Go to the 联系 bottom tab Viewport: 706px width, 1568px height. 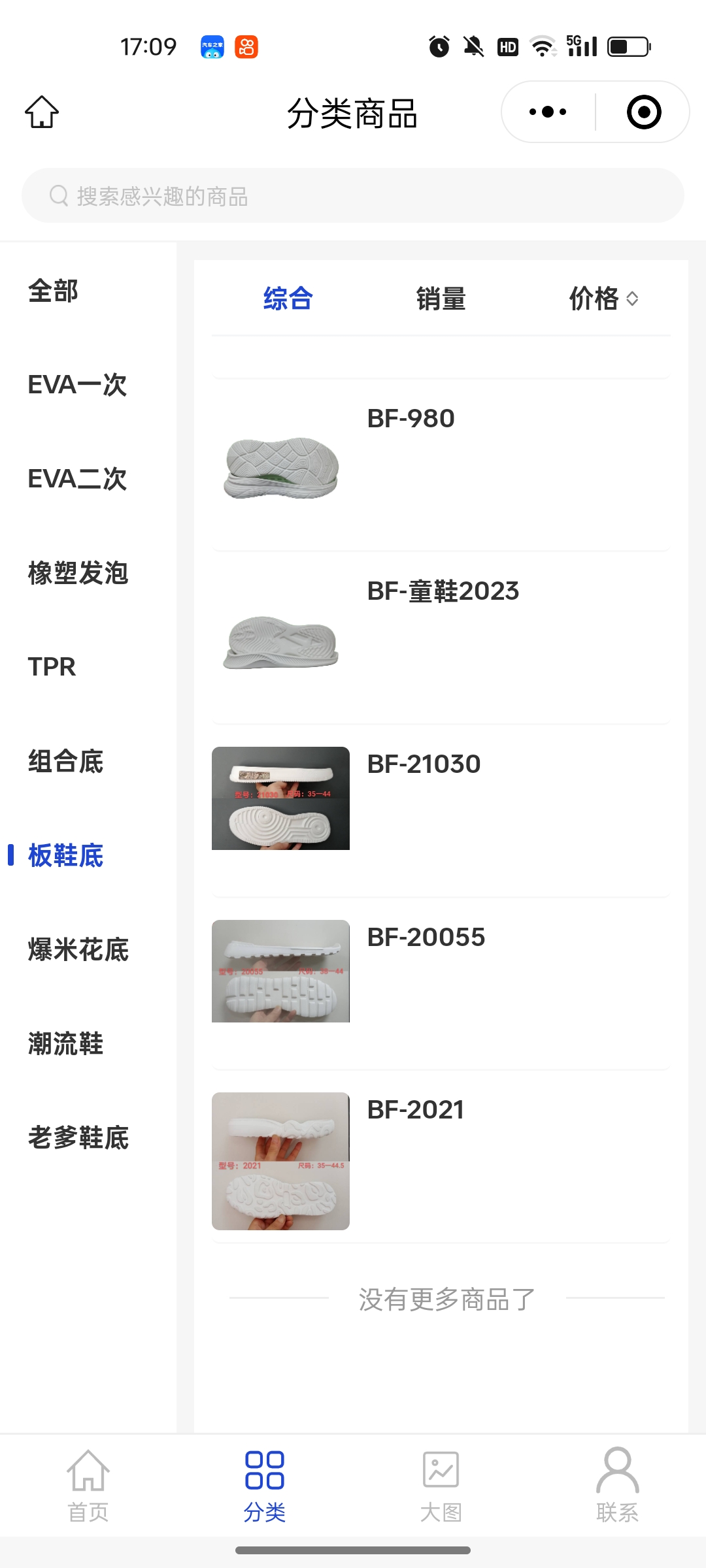pos(617,1485)
